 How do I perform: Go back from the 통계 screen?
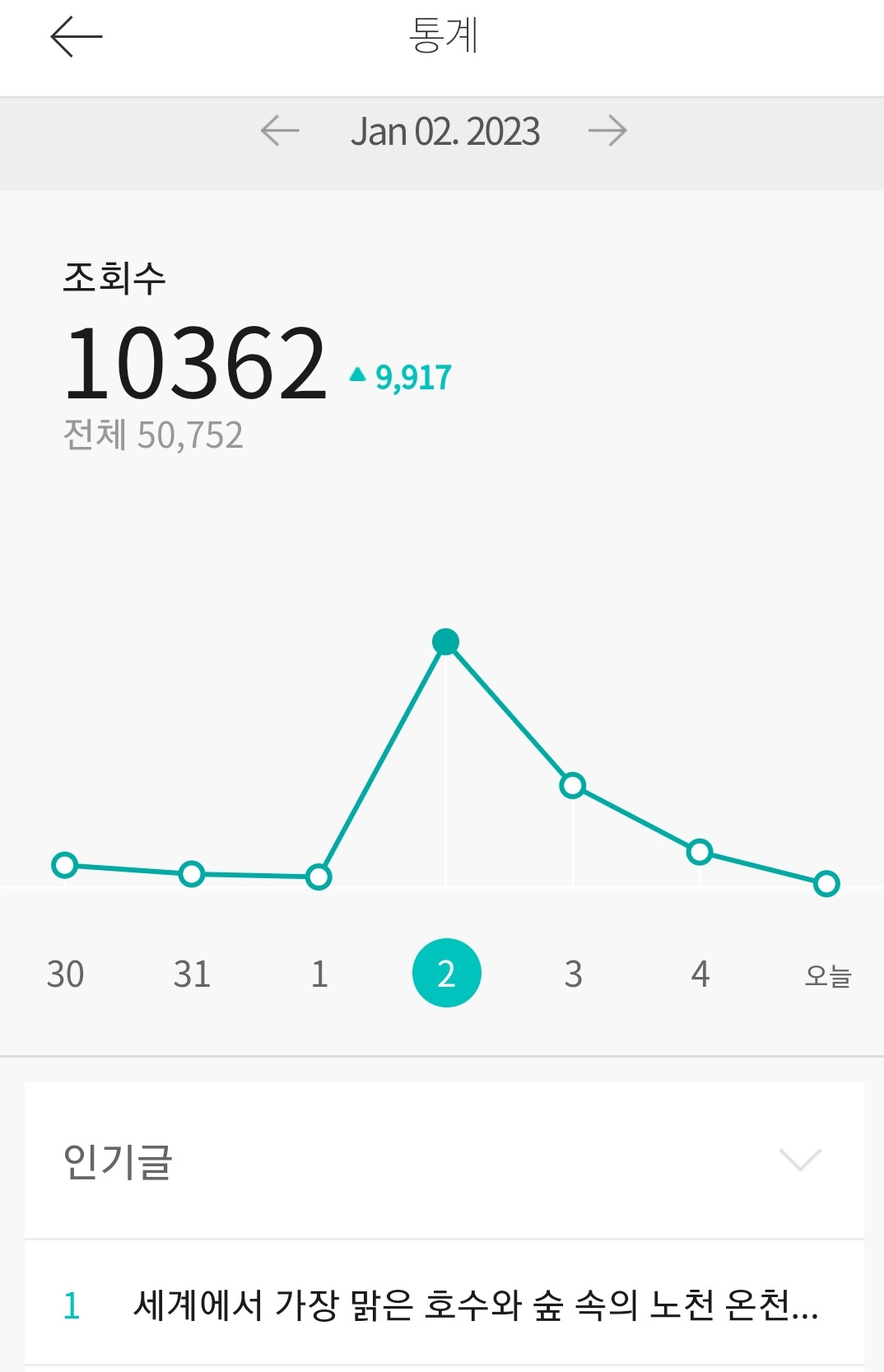click(x=76, y=37)
